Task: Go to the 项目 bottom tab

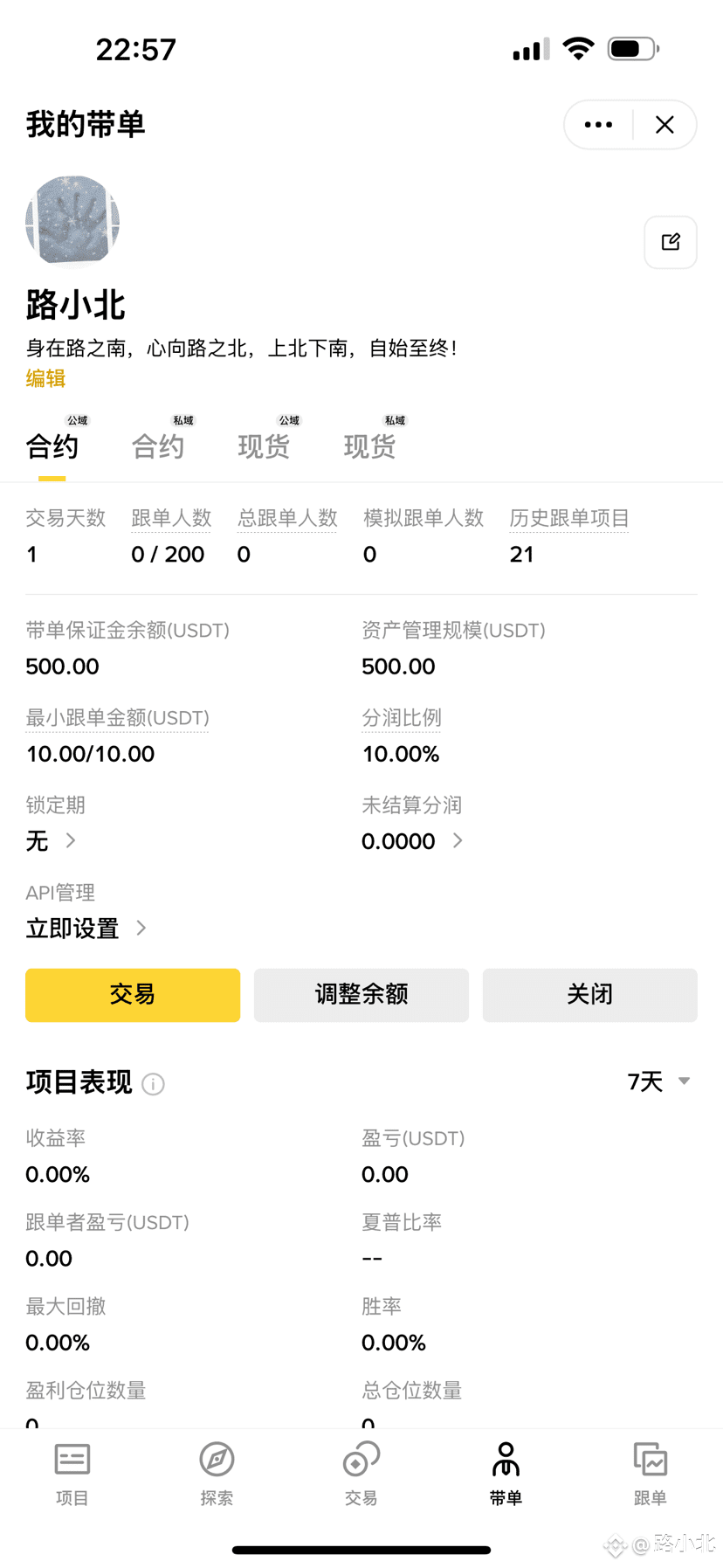Action: pyautogui.click(x=72, y=1474)
